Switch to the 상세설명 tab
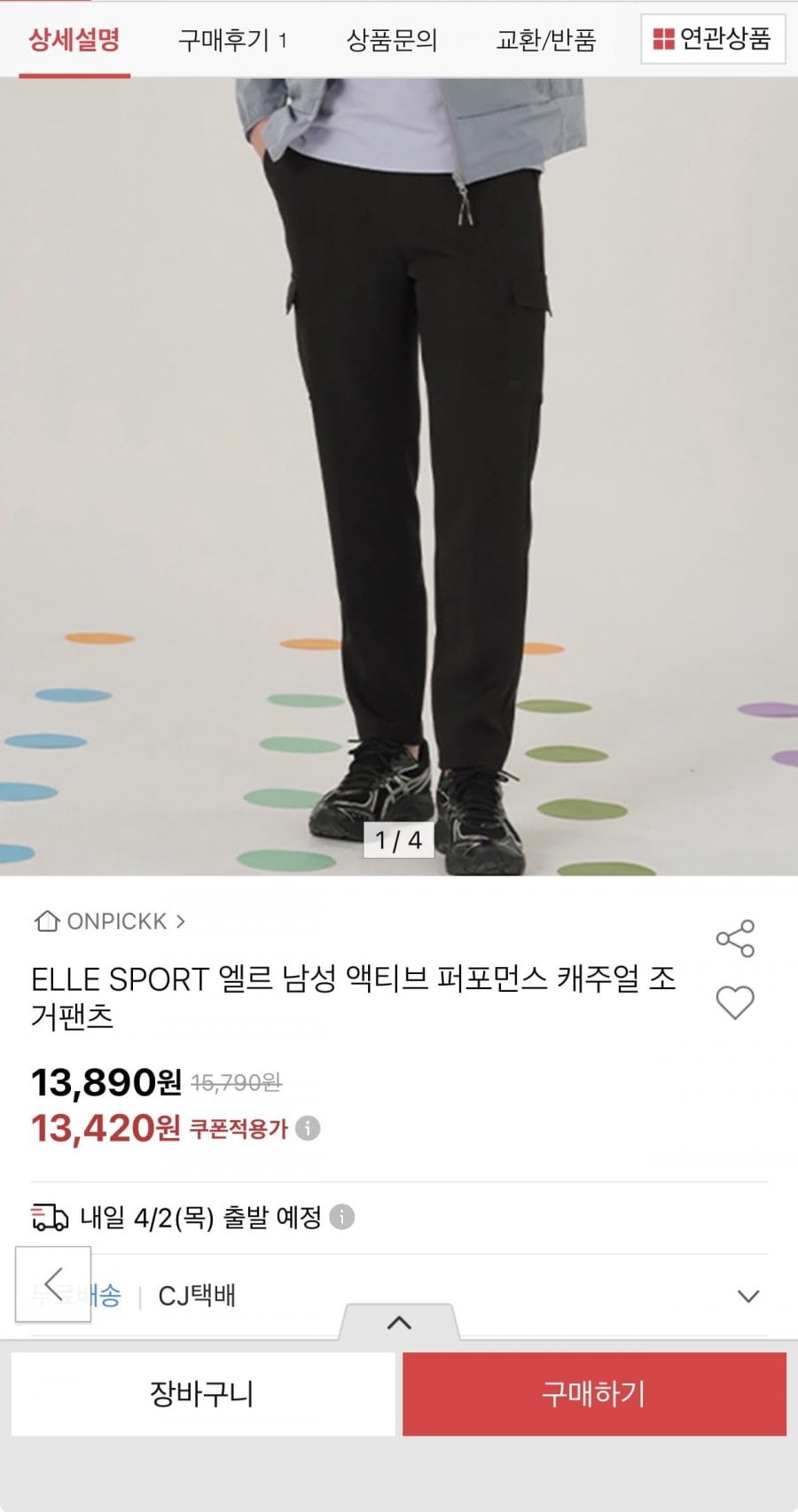 (74, 40)
